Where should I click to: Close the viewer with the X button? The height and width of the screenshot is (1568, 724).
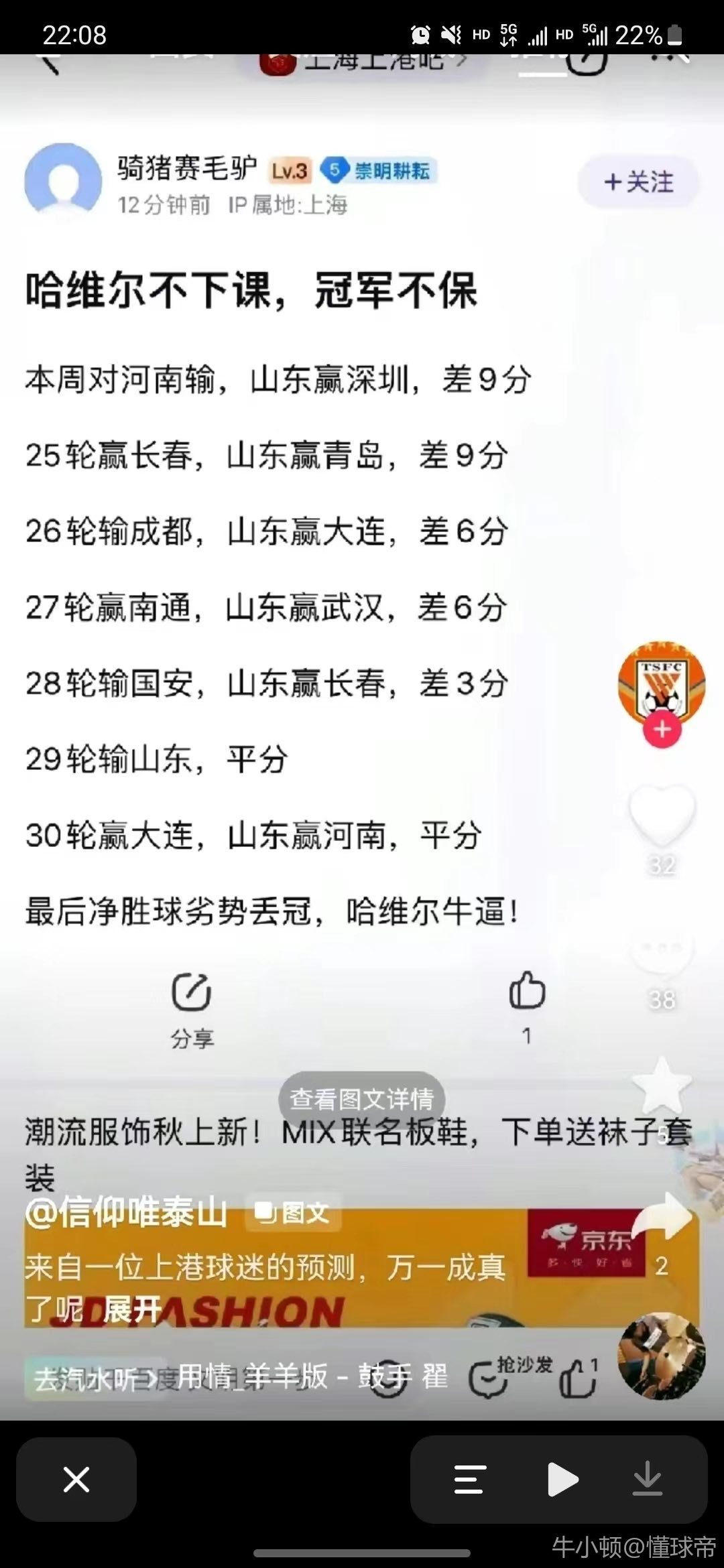76,1479
